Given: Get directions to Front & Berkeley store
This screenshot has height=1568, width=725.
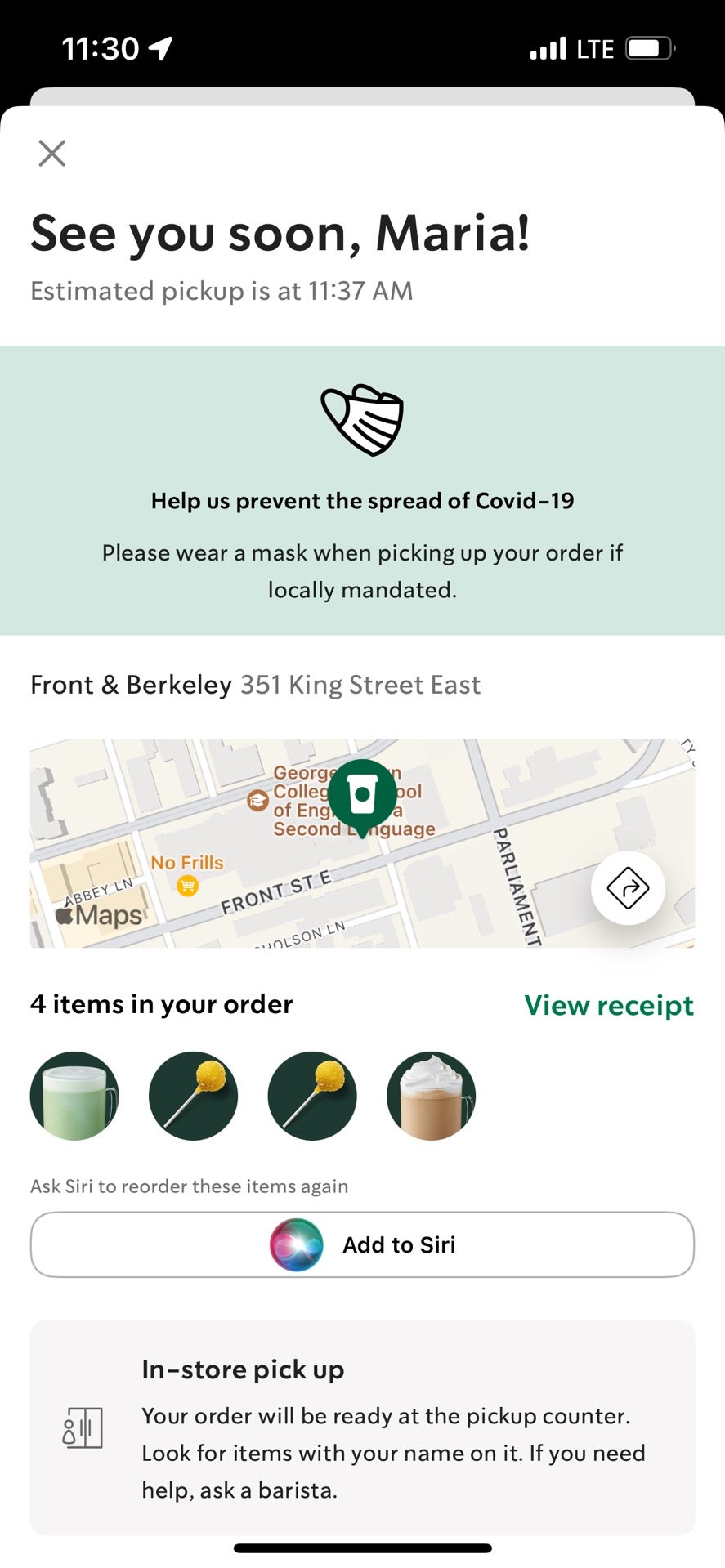Looking at the screenshot, I should pos(627,887).
